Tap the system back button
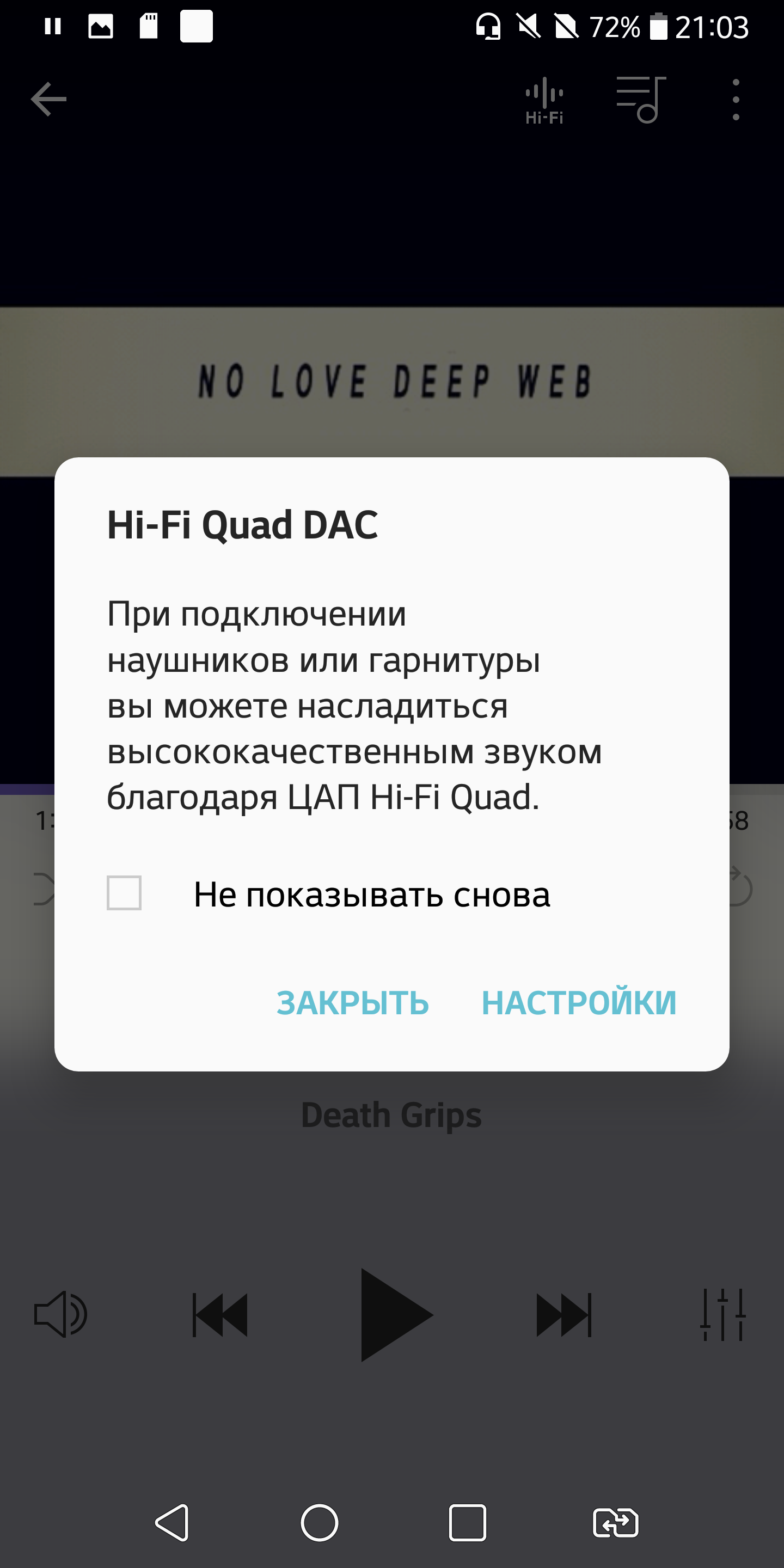The image size is (784, 1568). tap(172, 1522)
